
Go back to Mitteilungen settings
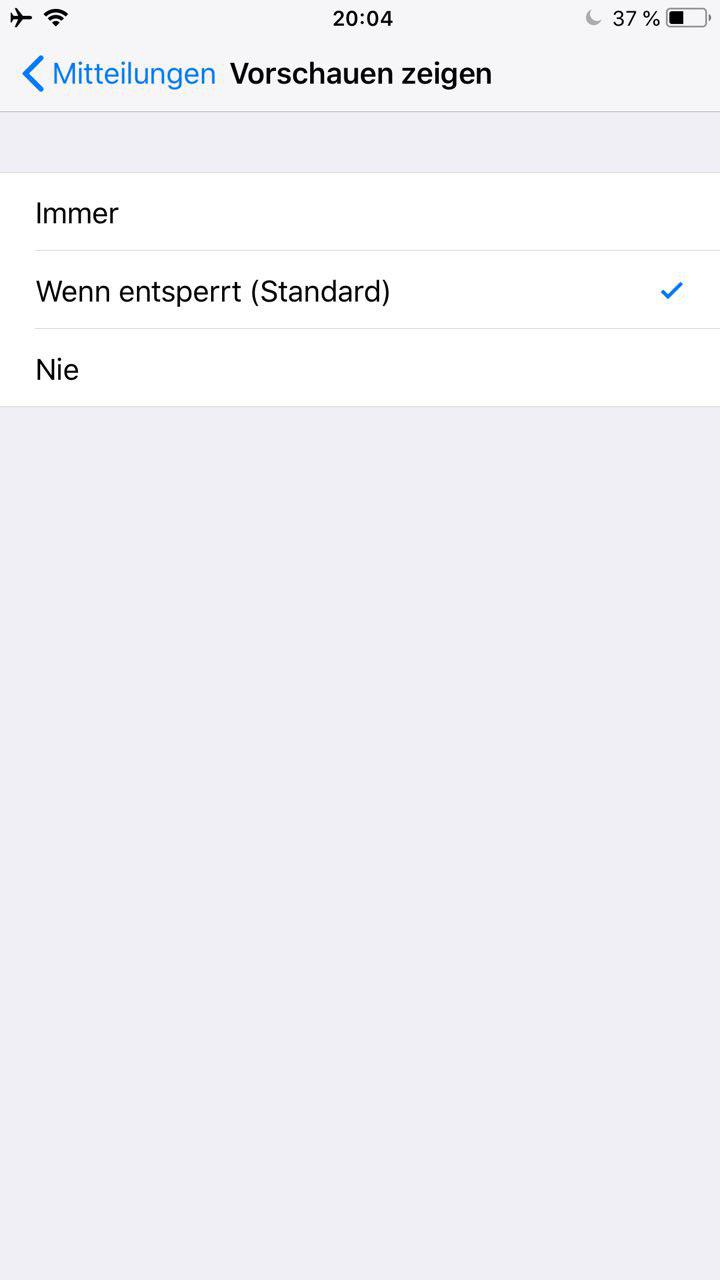[118, 74]
